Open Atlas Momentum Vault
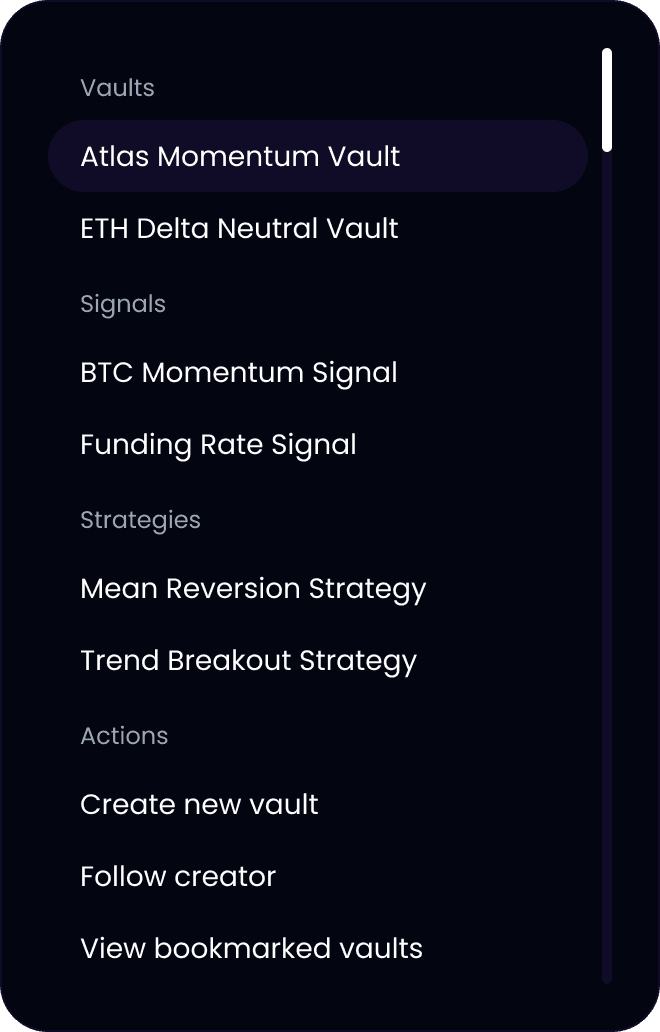 [x=240, y=157]
